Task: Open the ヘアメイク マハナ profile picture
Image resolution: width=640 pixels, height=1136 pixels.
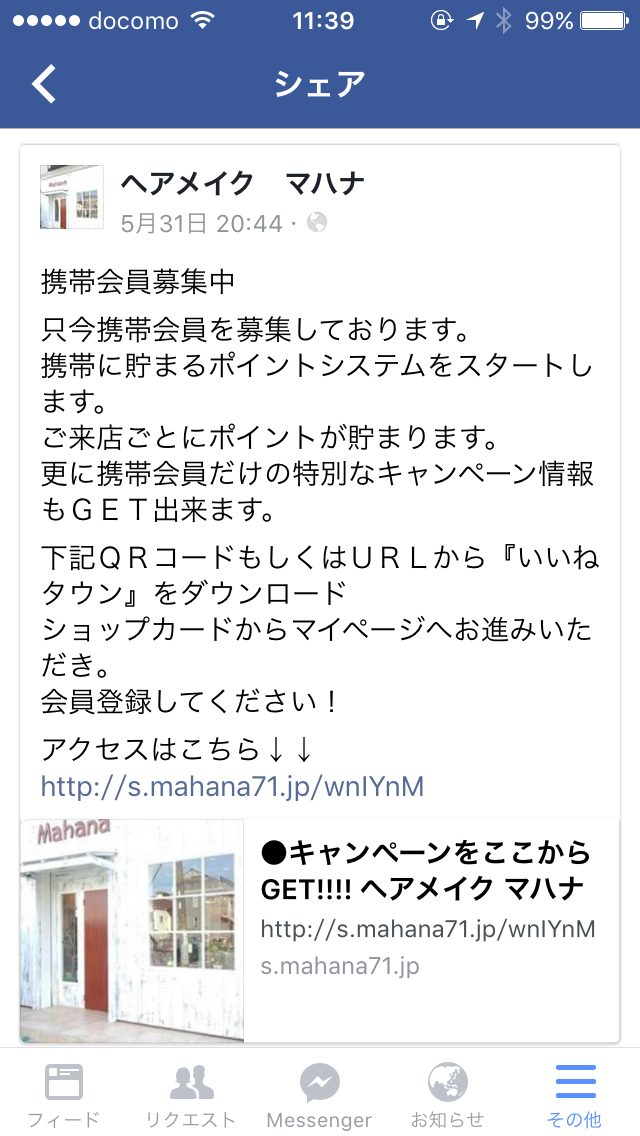Action: pos(72,197)
